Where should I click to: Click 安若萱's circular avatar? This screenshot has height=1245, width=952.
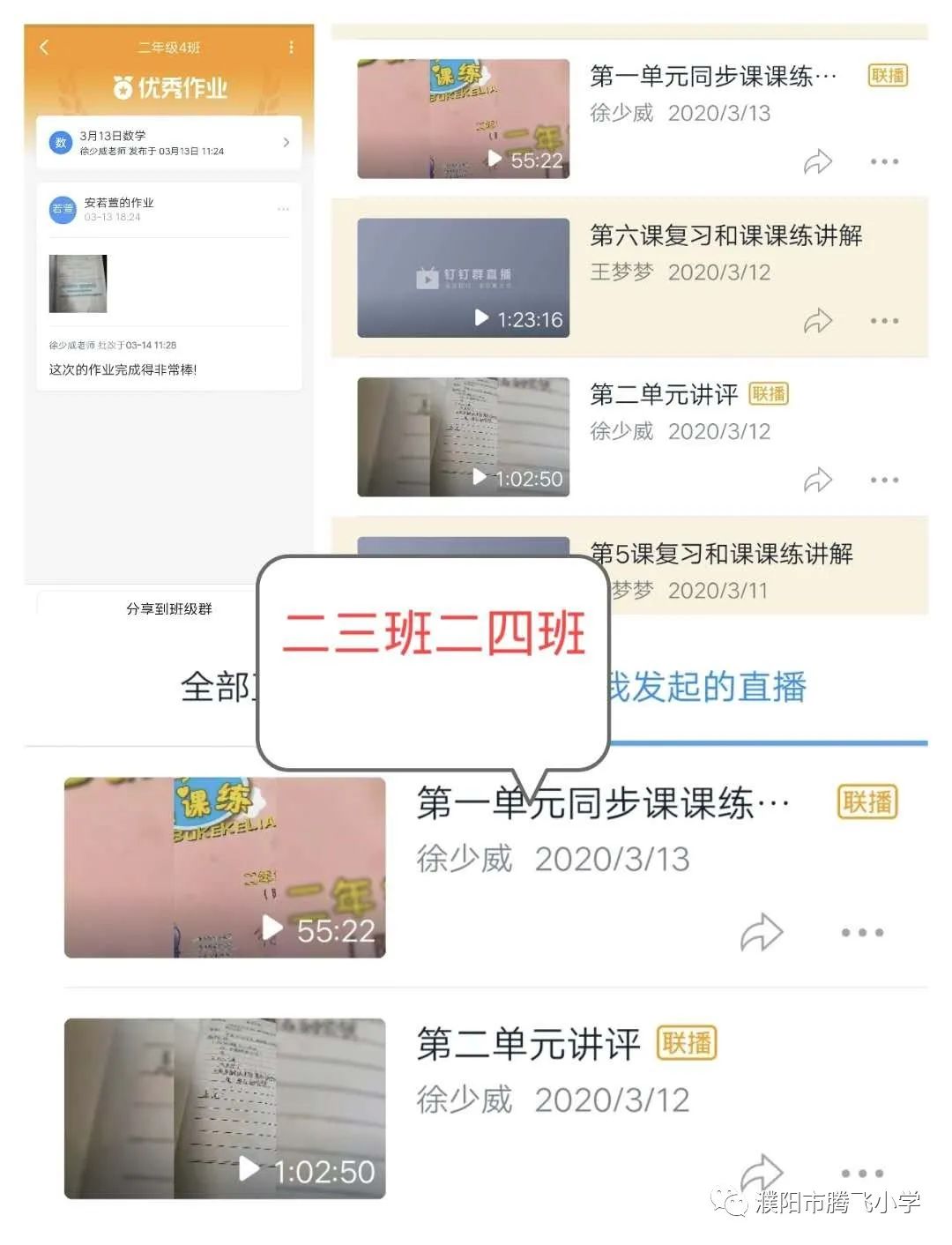click(x=62, y=209)
